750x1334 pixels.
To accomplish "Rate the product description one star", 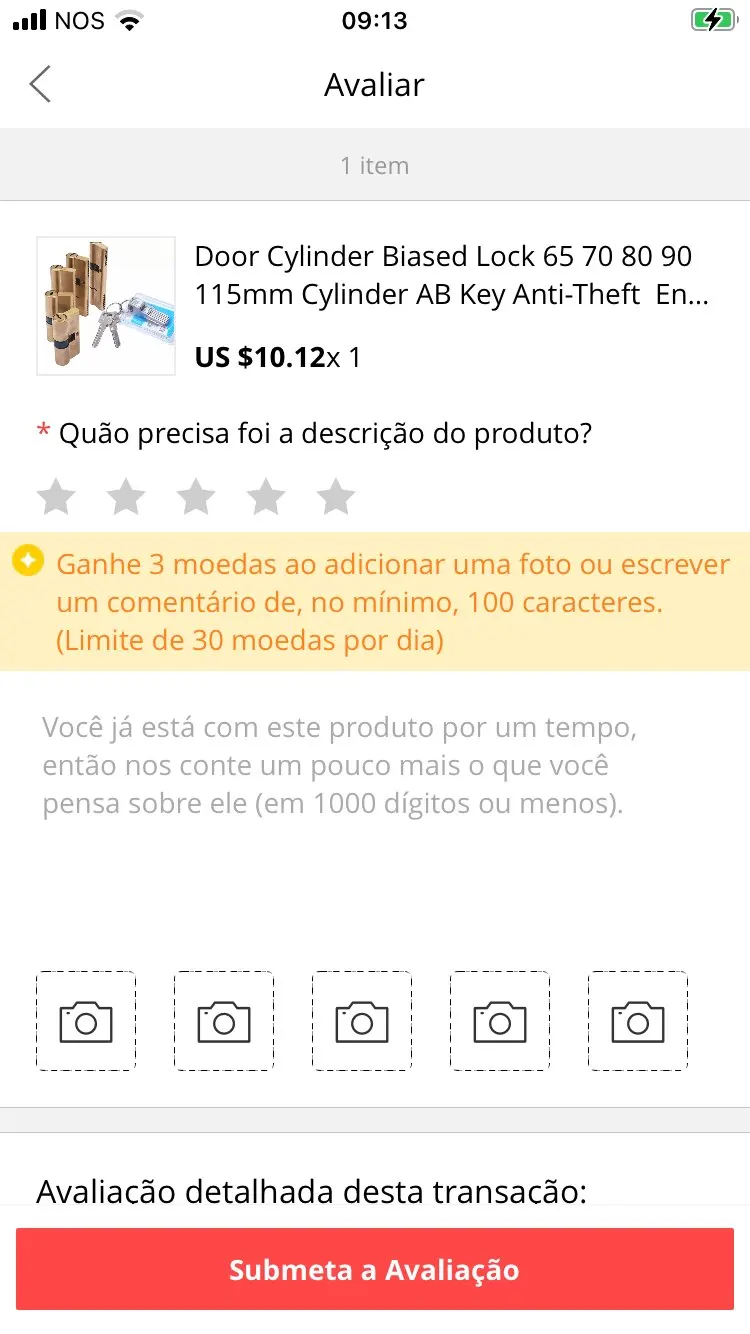I will (56, 496).
